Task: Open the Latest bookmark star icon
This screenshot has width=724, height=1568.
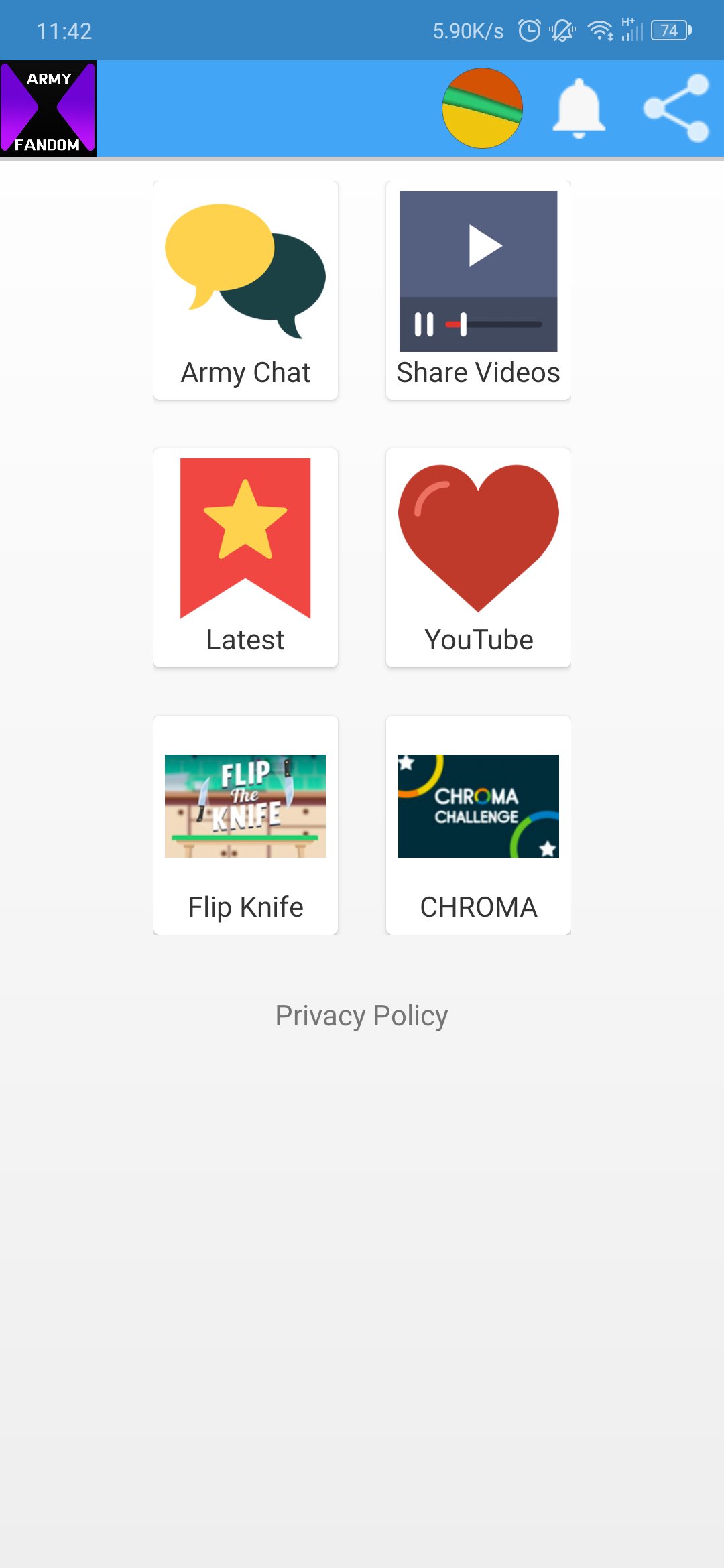Action: pyautogui.click(x=244, y=536)
